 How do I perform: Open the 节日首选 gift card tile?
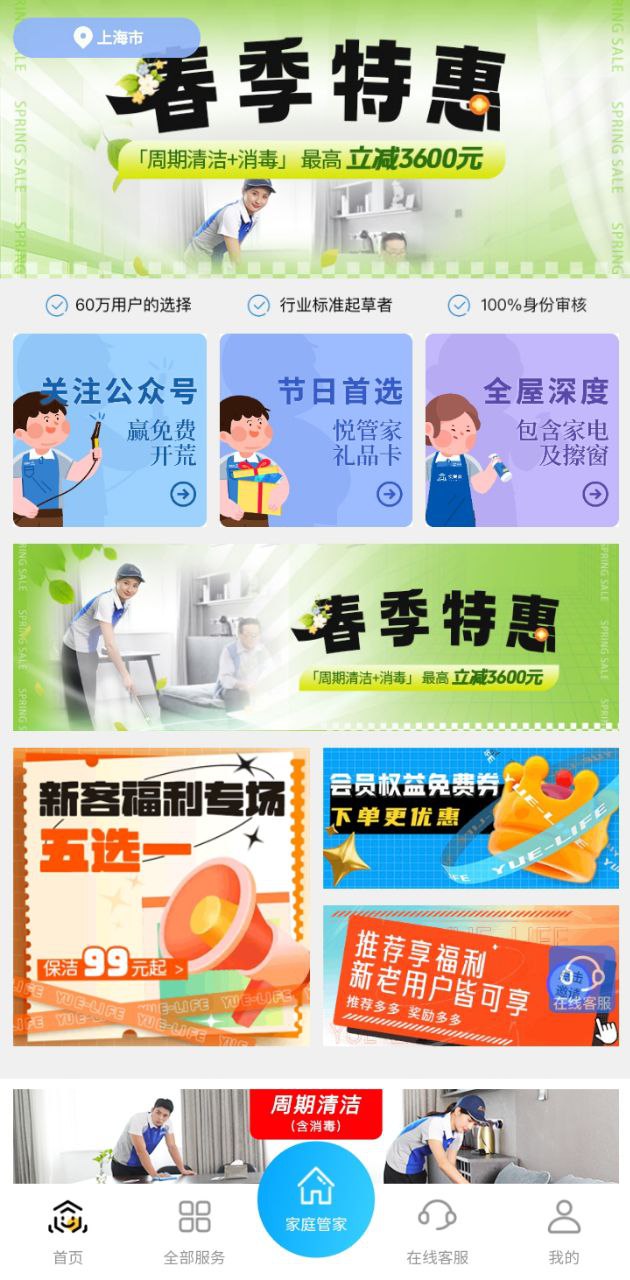(316, 430)
